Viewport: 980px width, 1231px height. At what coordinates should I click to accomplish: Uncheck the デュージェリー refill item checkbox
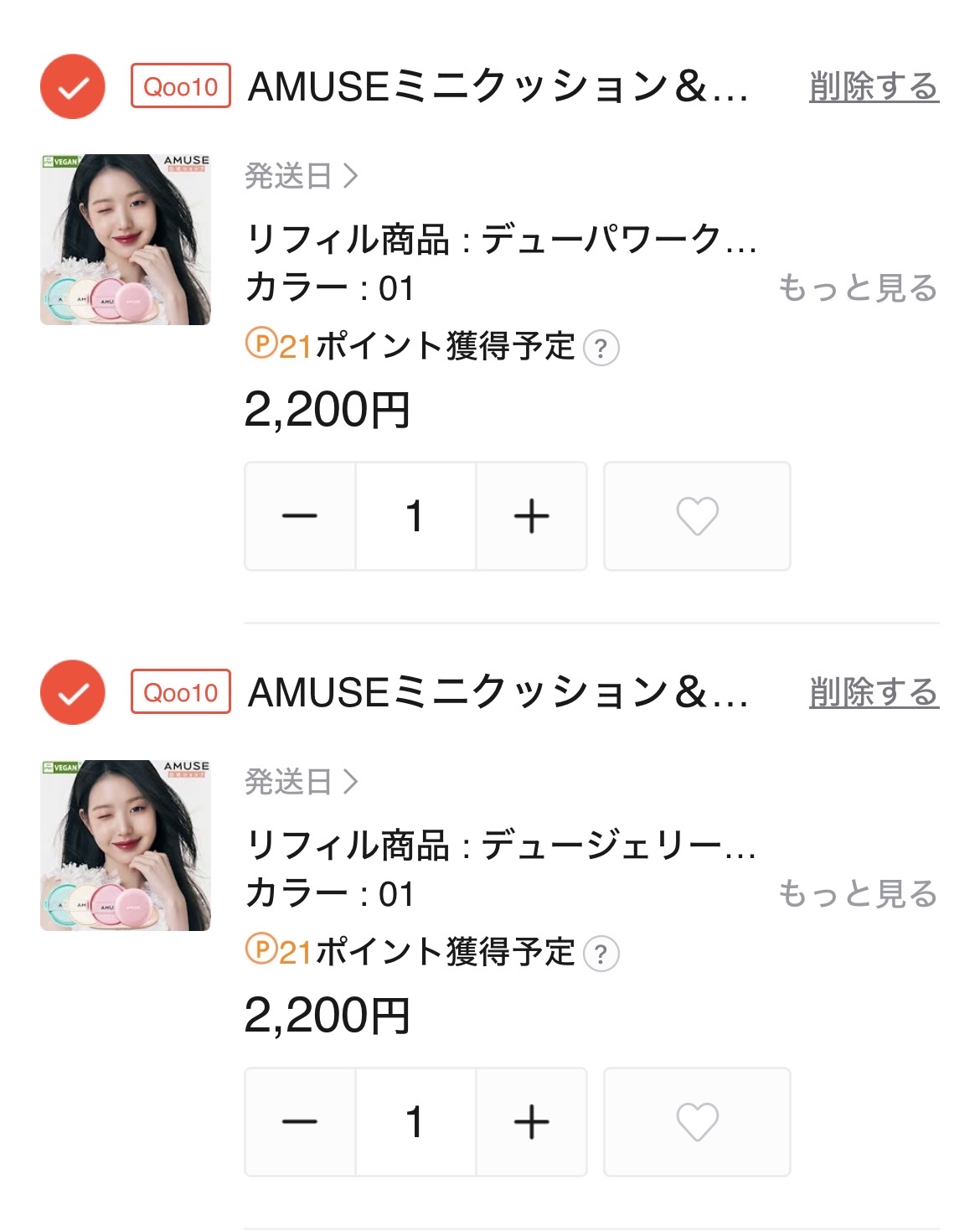[x=73, y=692]
